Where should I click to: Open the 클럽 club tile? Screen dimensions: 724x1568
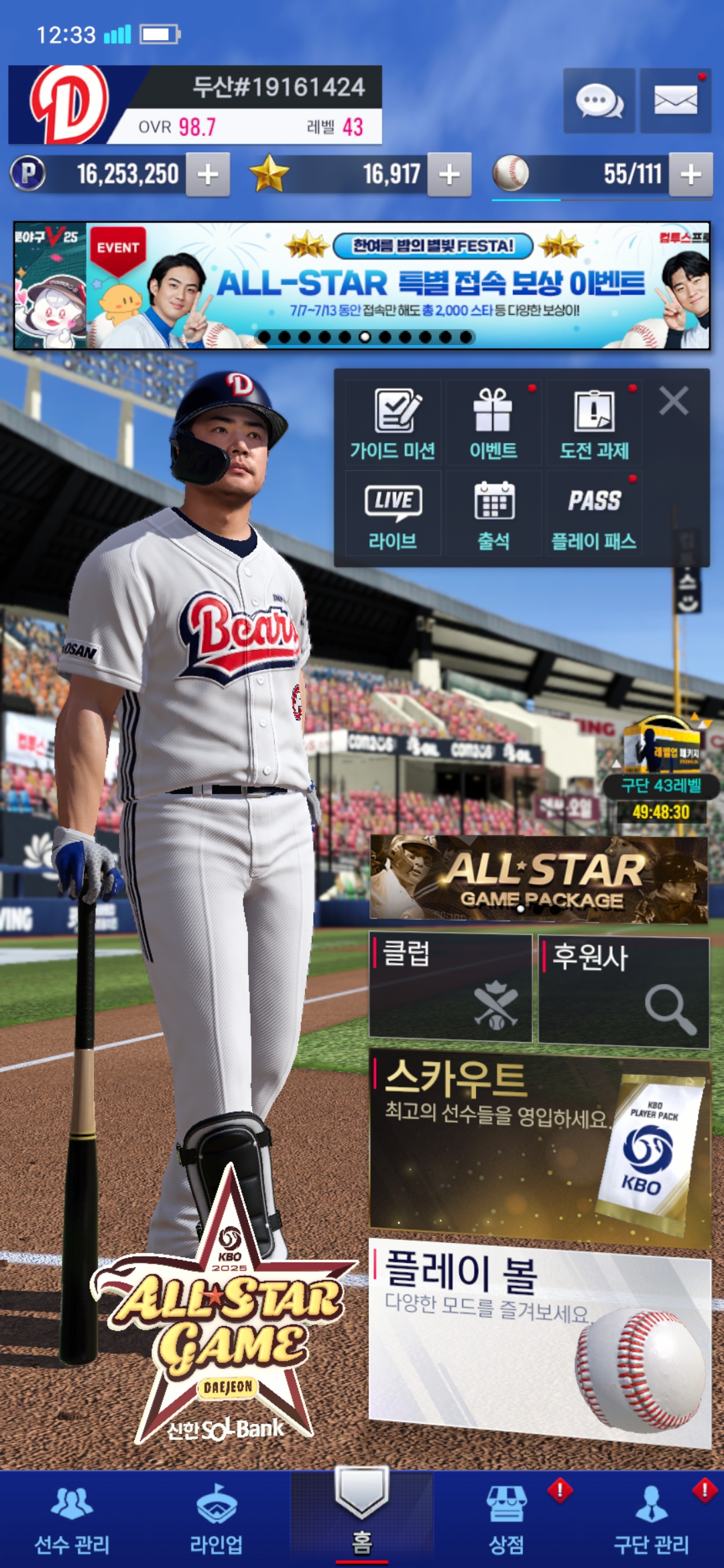[x=450, y=988]
